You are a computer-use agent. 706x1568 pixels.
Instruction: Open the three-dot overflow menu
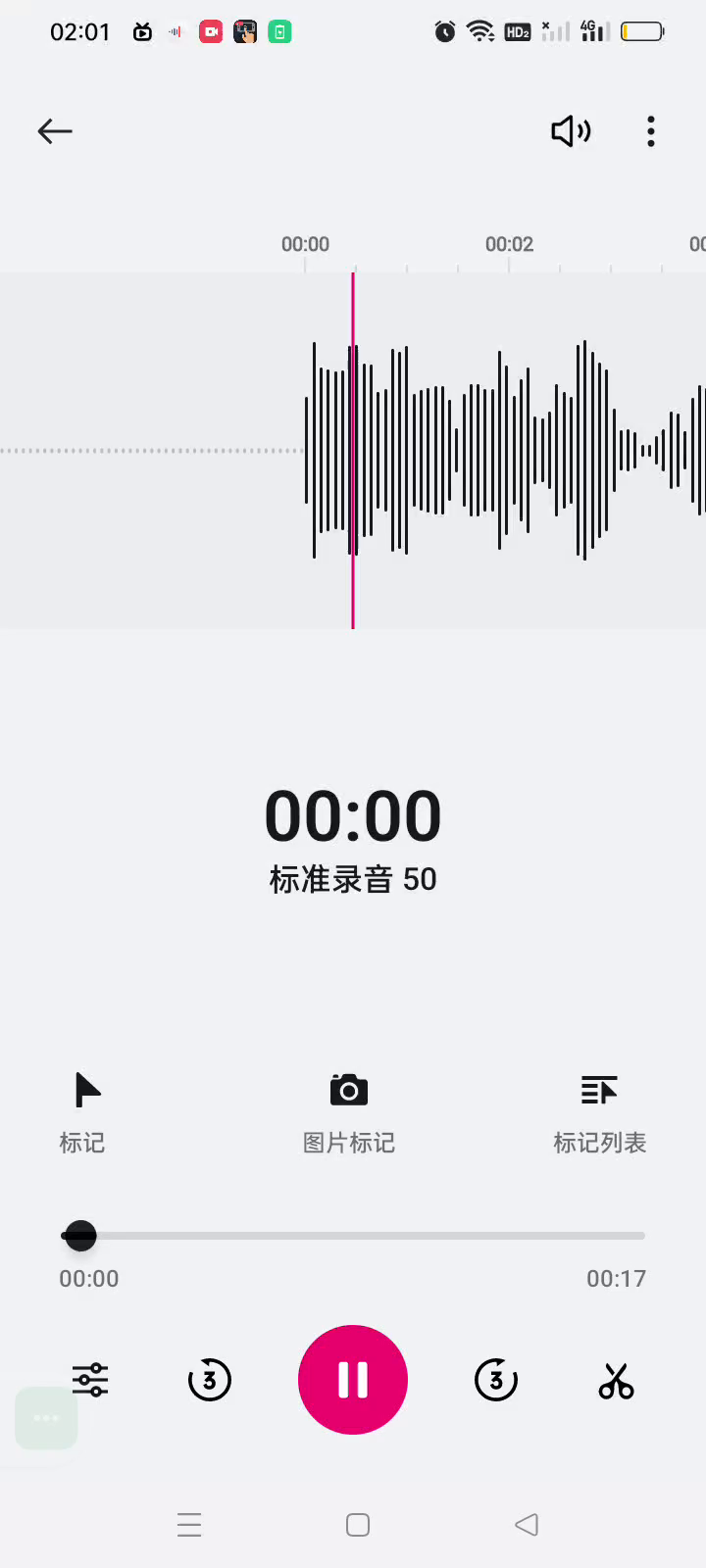click(651, 131)
